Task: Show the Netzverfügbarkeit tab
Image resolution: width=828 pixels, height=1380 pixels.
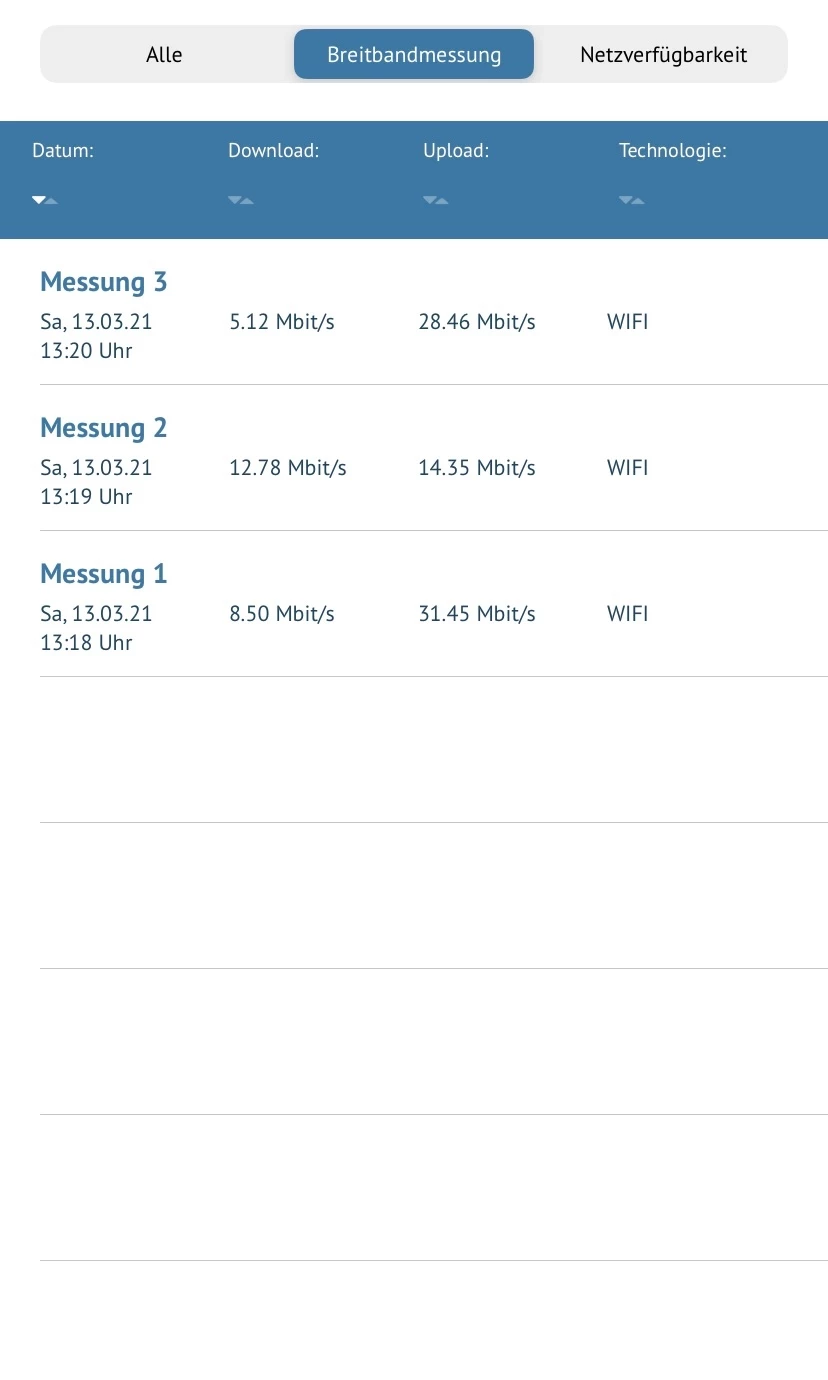Action: coord(663,54)
